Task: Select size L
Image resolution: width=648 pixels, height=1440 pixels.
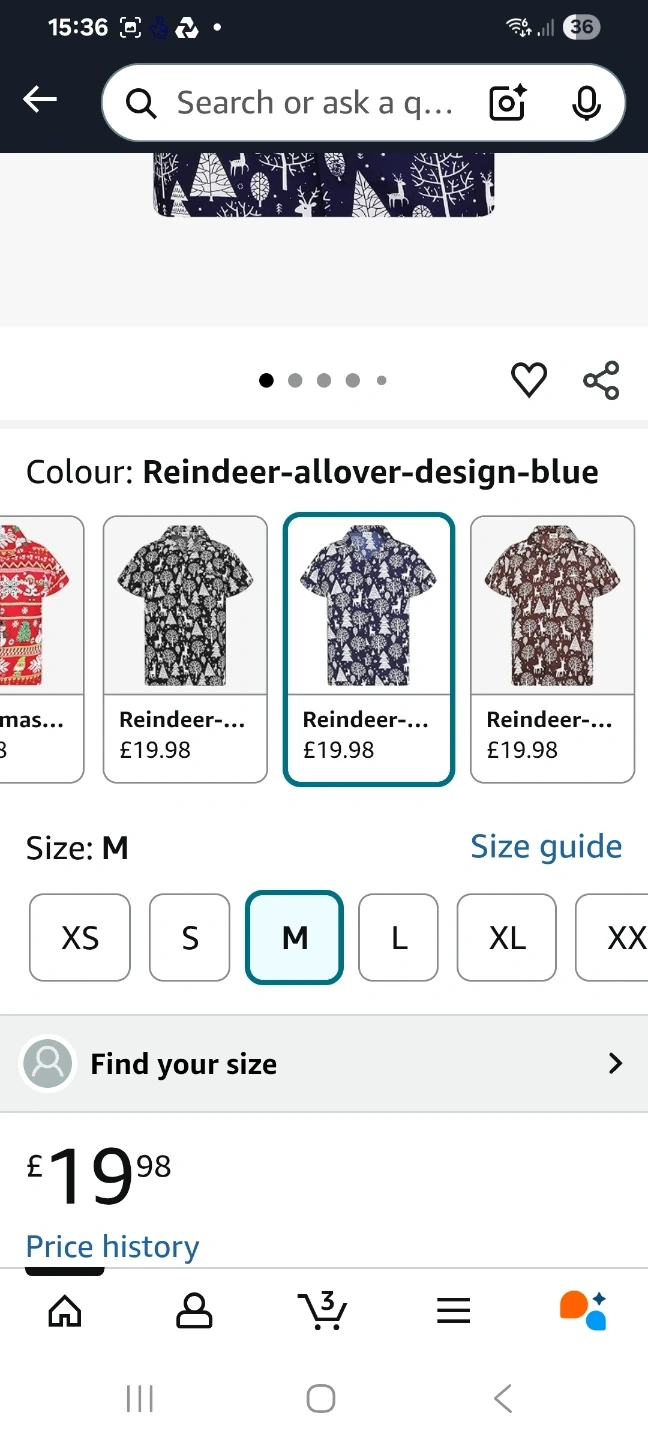Action: (x=398, y=938)
